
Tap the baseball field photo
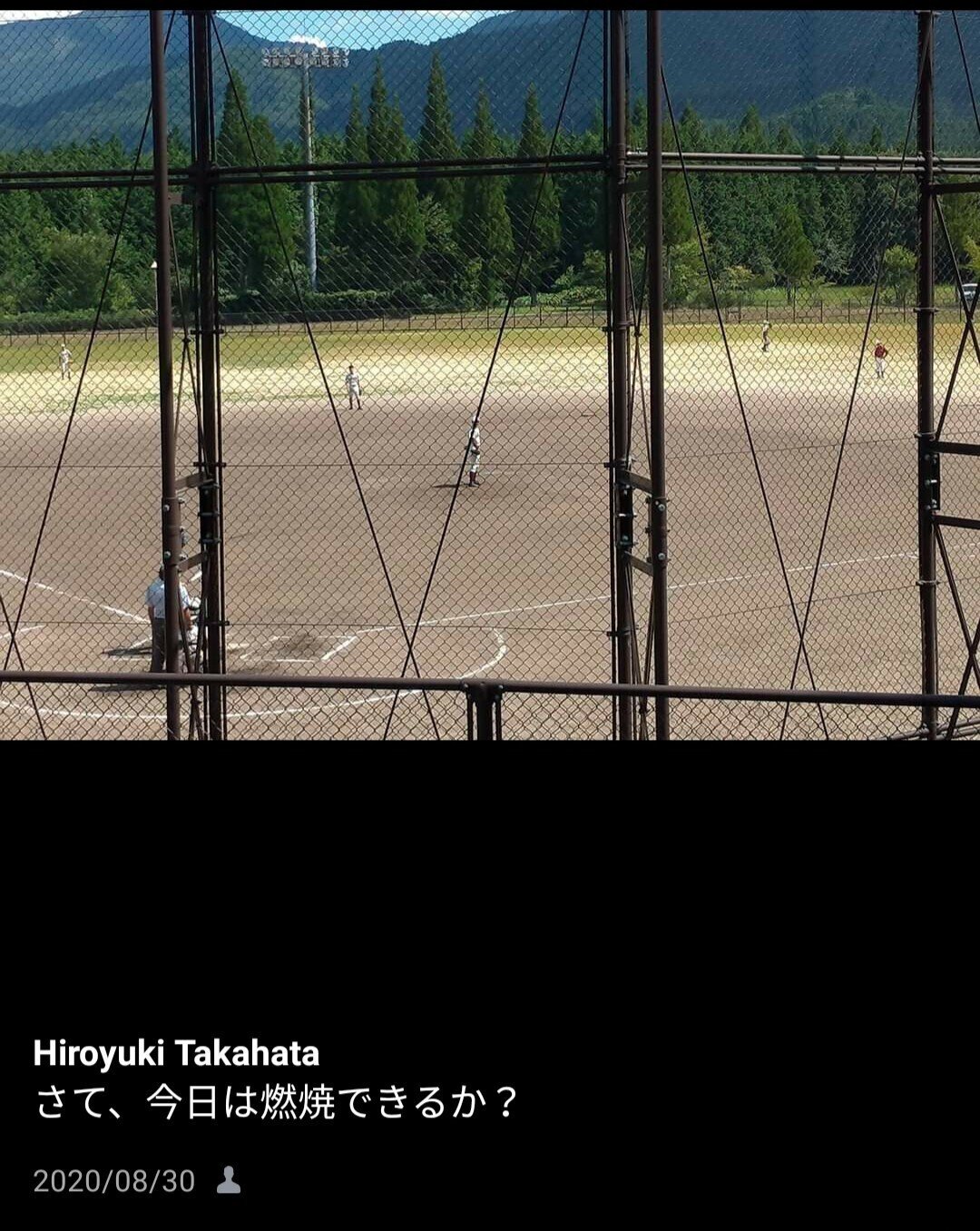point(490,374)
